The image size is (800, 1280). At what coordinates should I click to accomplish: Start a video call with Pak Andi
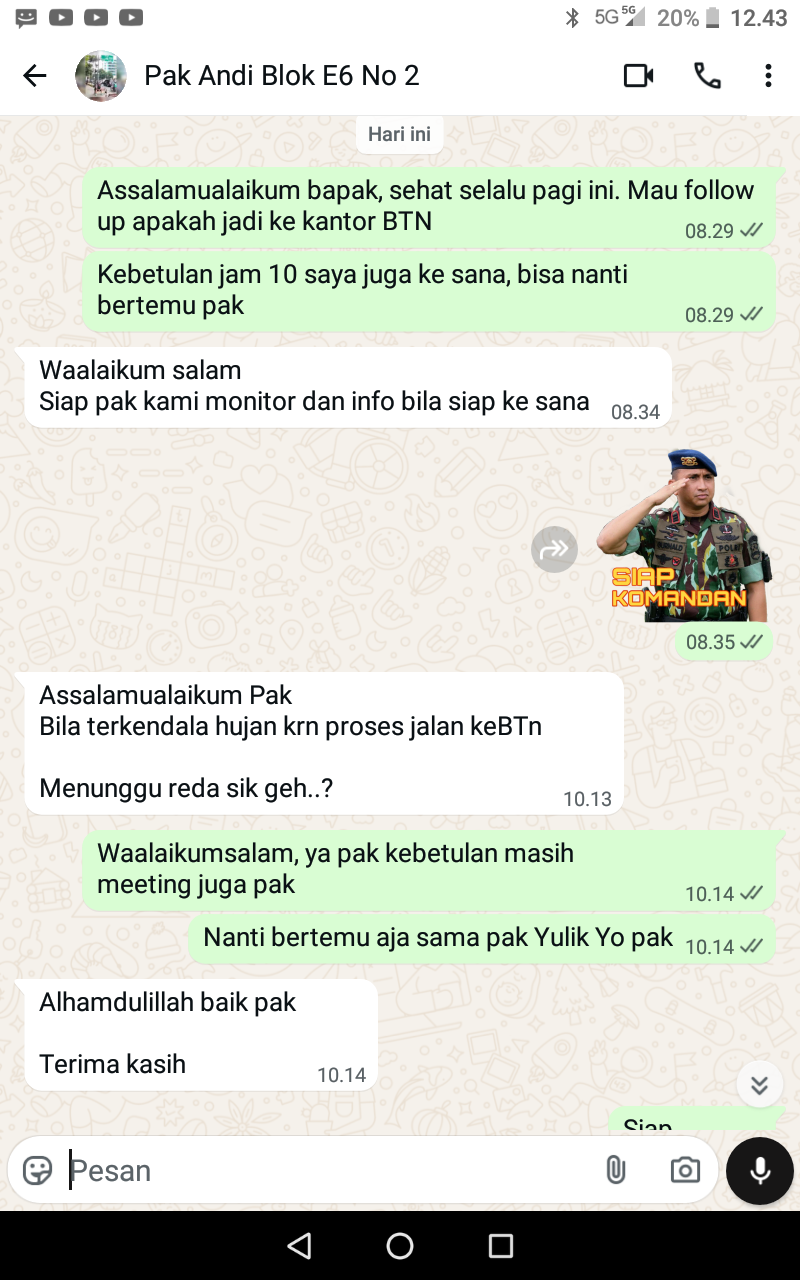click(x=638, y=76)
